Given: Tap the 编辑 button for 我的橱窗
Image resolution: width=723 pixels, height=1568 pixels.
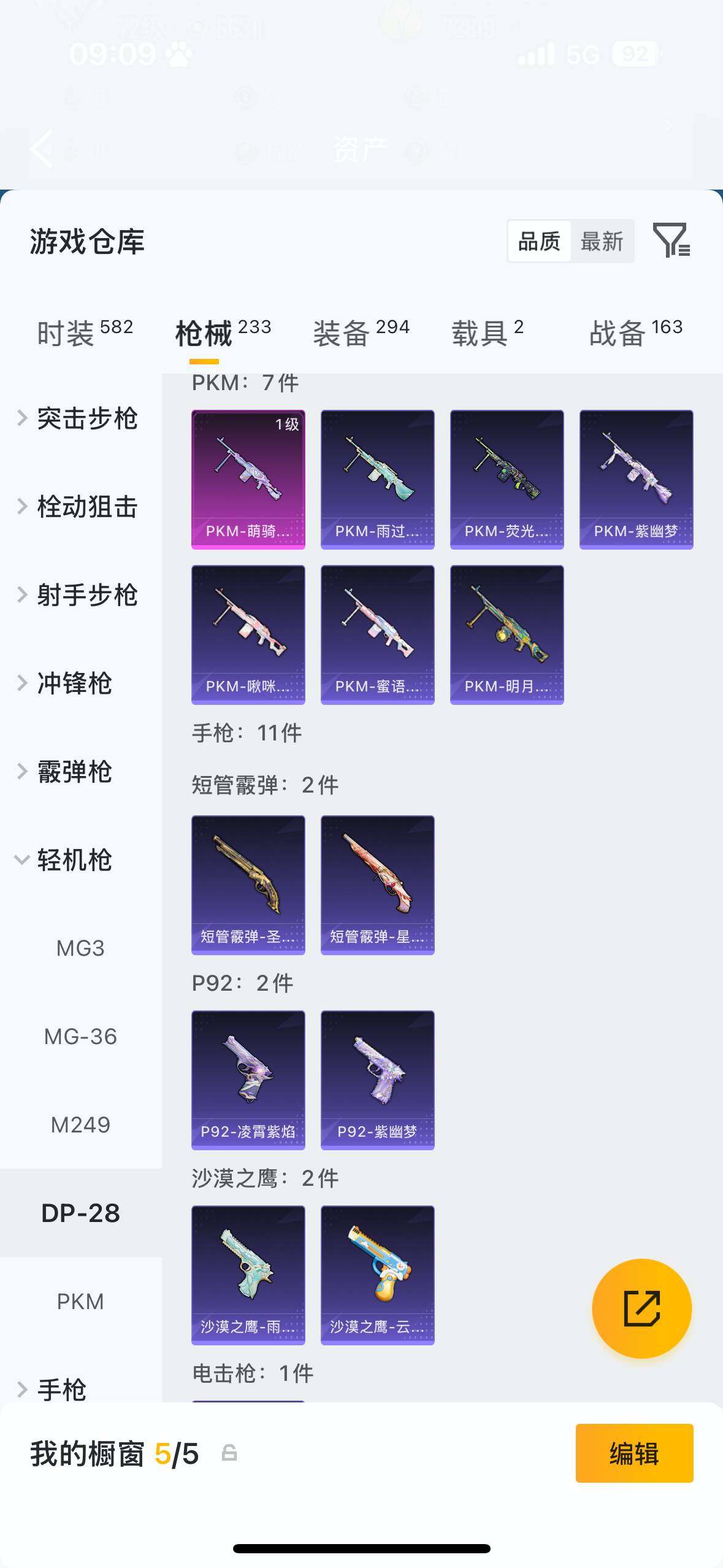Looking at the screenshot, I should coord(634,1453).
